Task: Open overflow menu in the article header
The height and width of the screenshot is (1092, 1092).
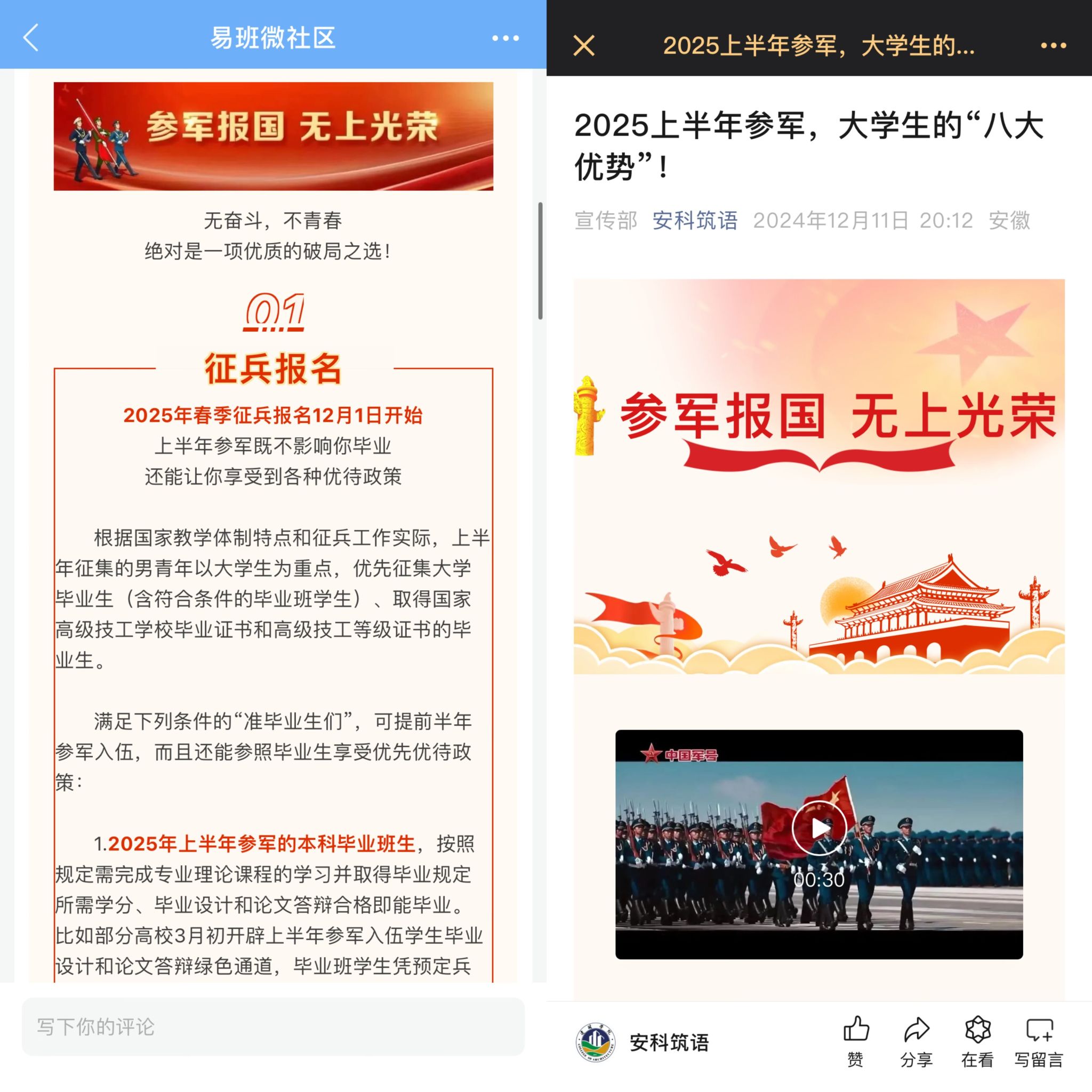Action: (1053, 45)
